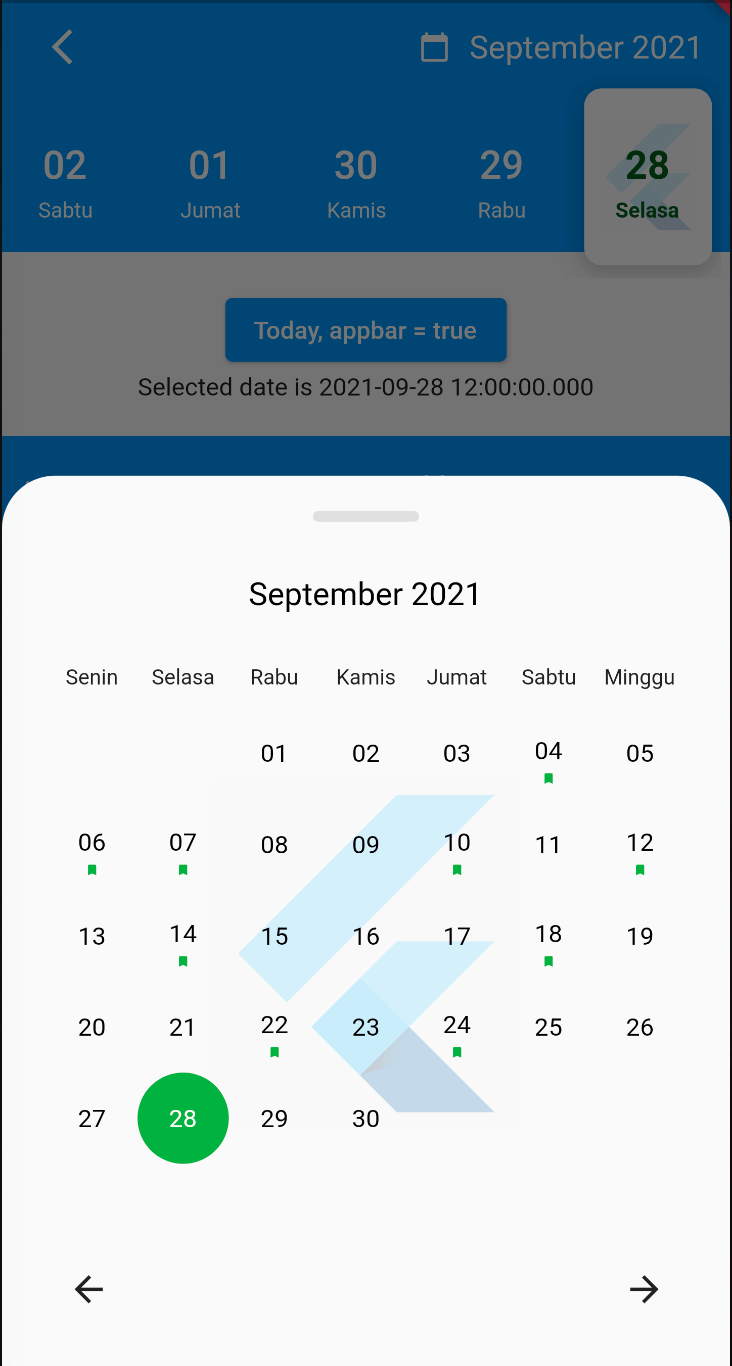This screenshot has height=1366, width=732.
Task: Go to the next month arrow
Action: [644, 1290]
